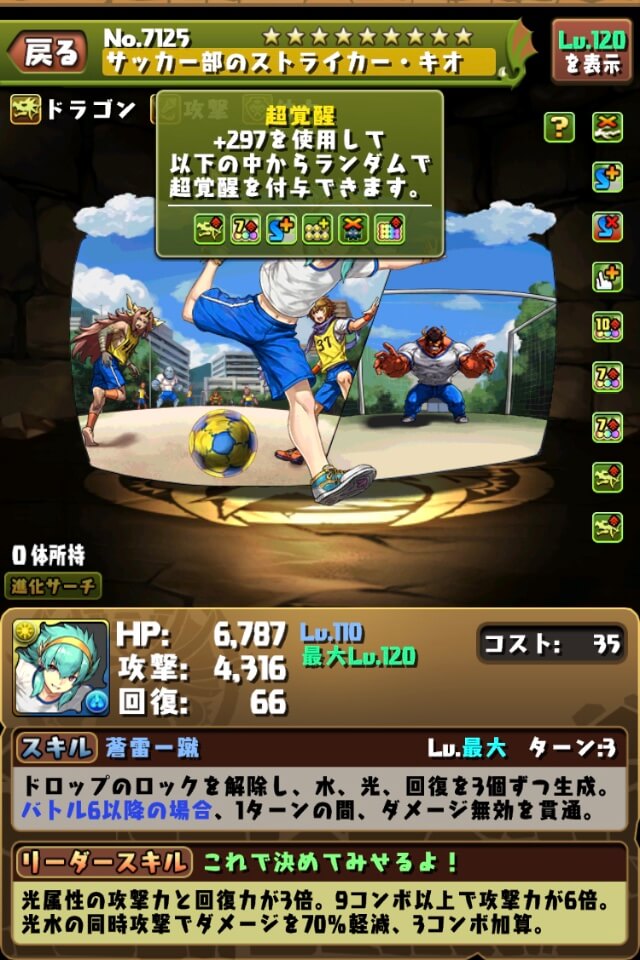This screenshot has width=640, height=960.
Task: Tap the skill boost plus awakening icon
Action: tap(607, 177)
